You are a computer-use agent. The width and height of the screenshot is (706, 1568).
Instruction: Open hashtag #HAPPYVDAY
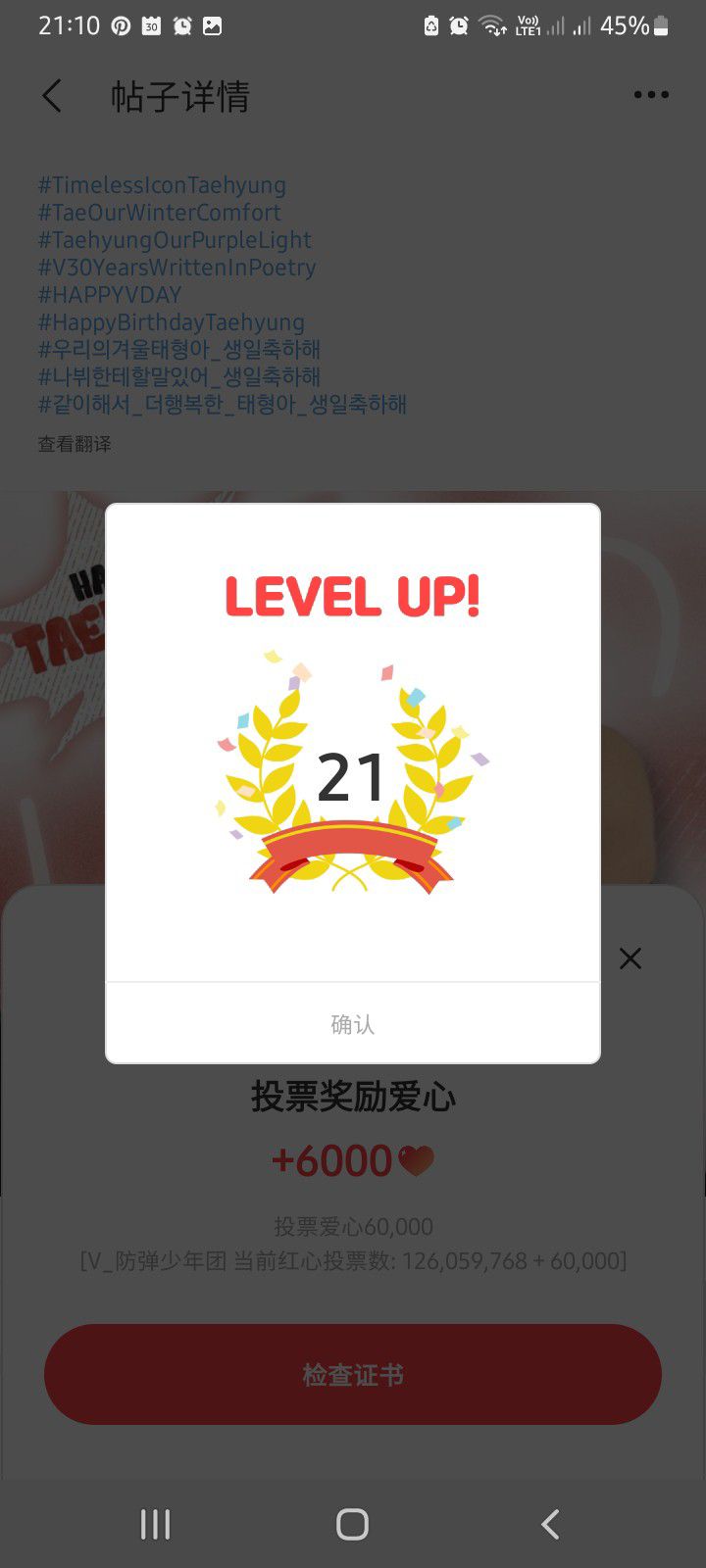pyautogui.click(x=110, y=295)
